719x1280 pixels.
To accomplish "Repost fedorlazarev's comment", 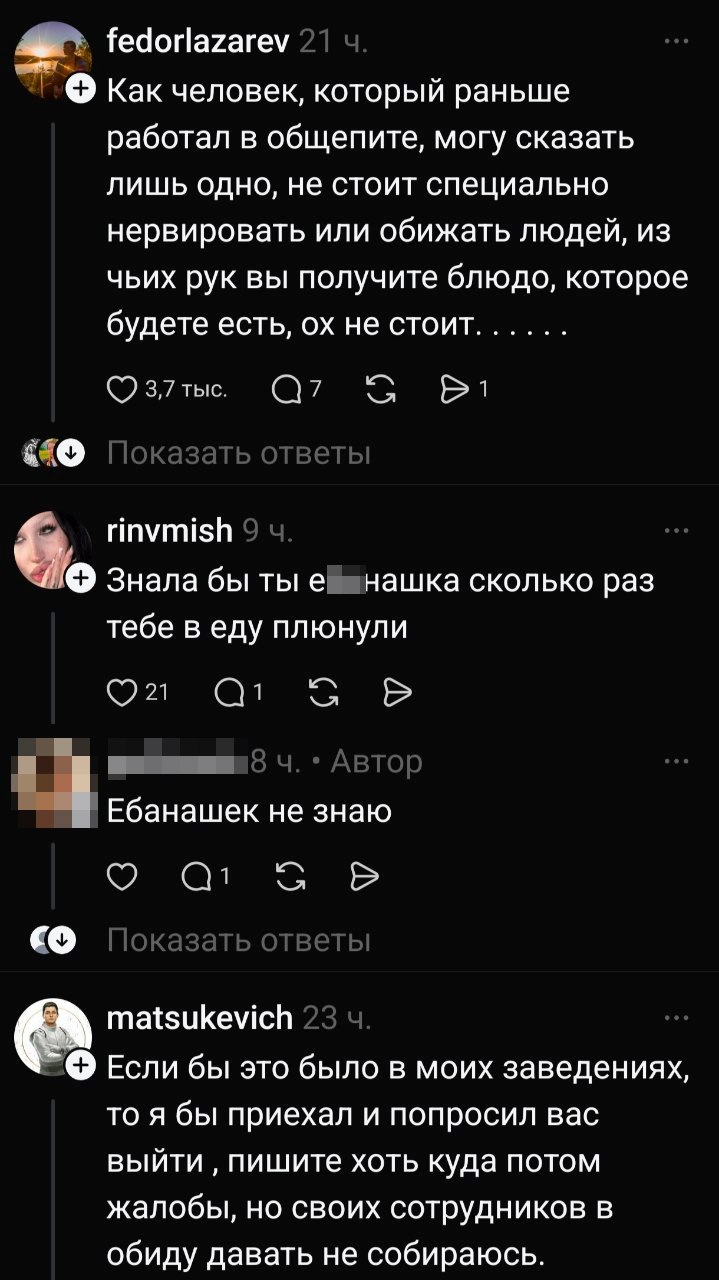I will [380, 390].
